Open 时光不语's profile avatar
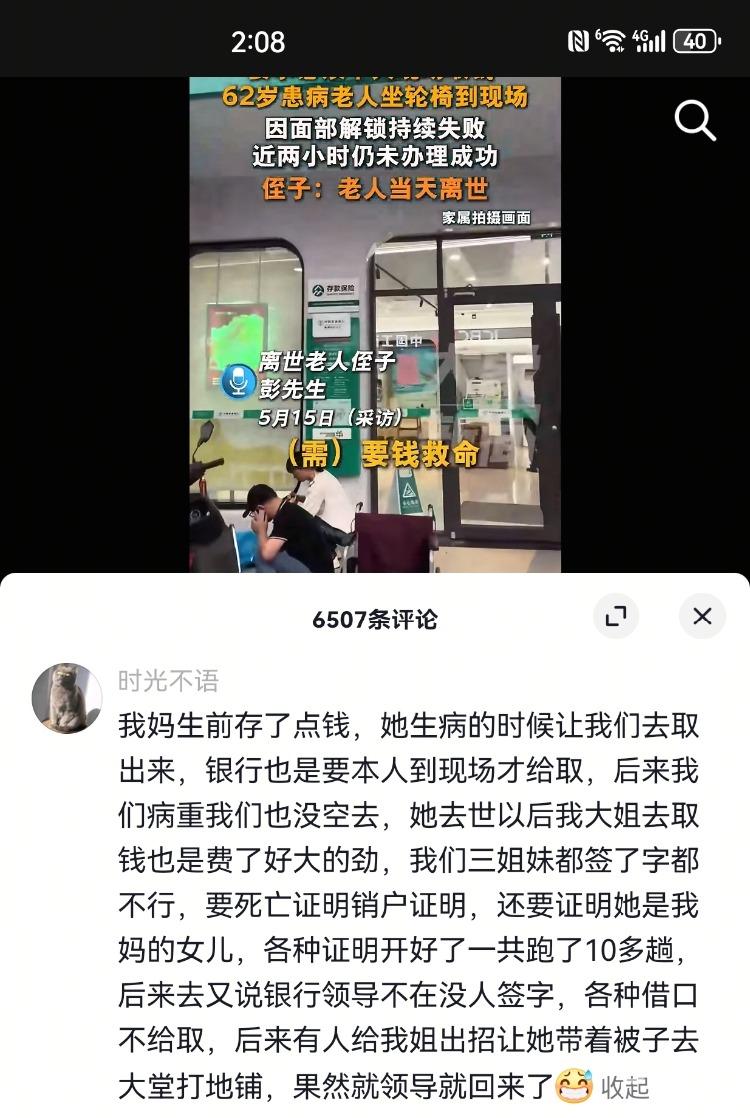This screenshot has height=1118, width=750. pyautogui.click(x=67, y=699)
